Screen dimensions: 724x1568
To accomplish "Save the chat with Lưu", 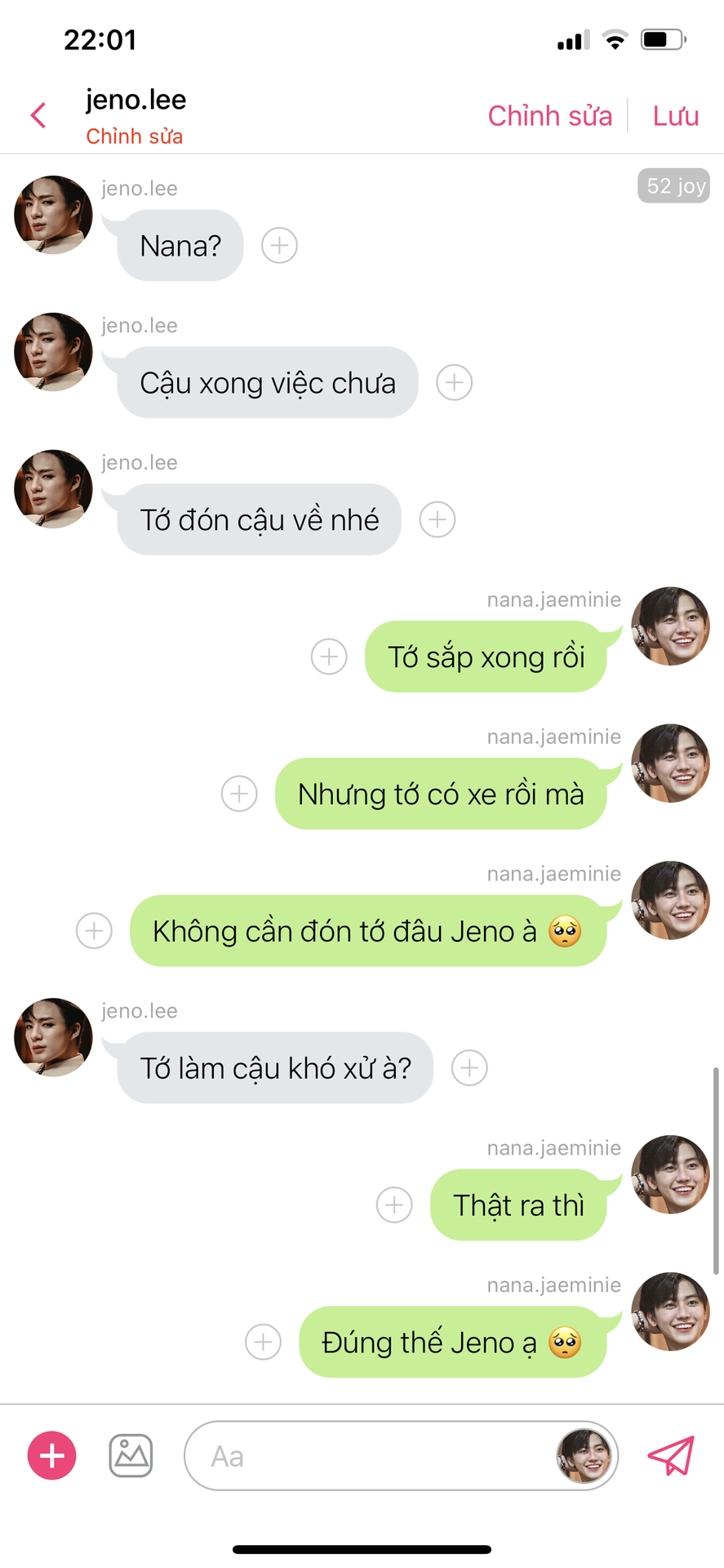I will pos(676,116).
